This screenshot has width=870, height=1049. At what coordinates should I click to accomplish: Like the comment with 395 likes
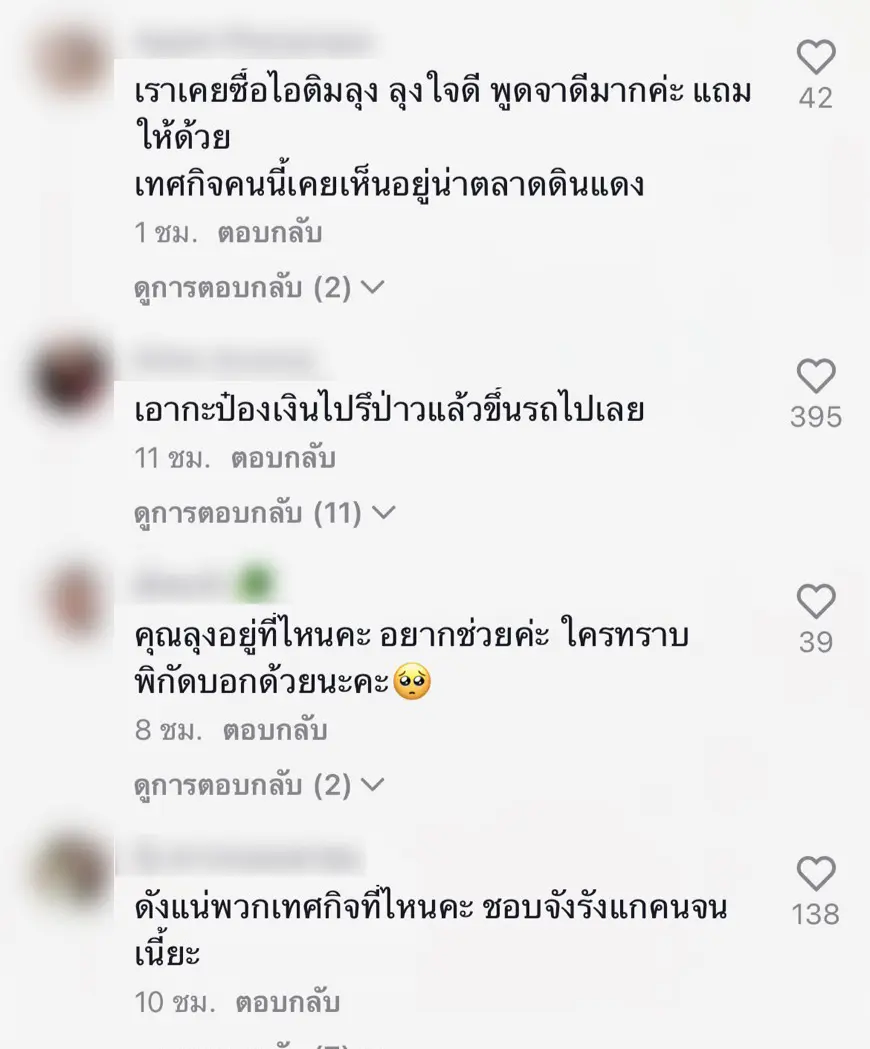tap(816, 377)
